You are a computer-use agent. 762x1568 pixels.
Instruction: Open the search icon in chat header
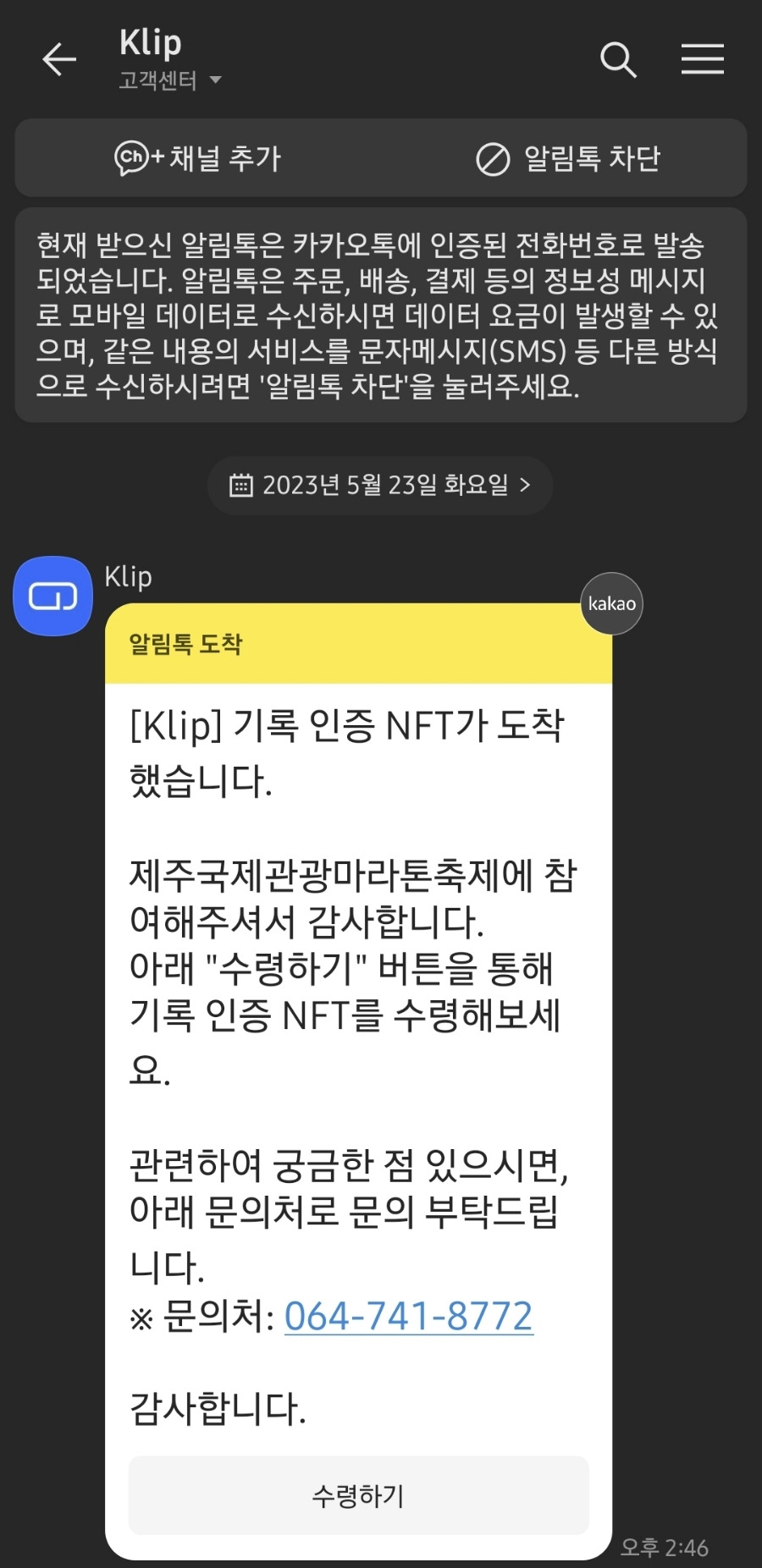coord(619,59)
